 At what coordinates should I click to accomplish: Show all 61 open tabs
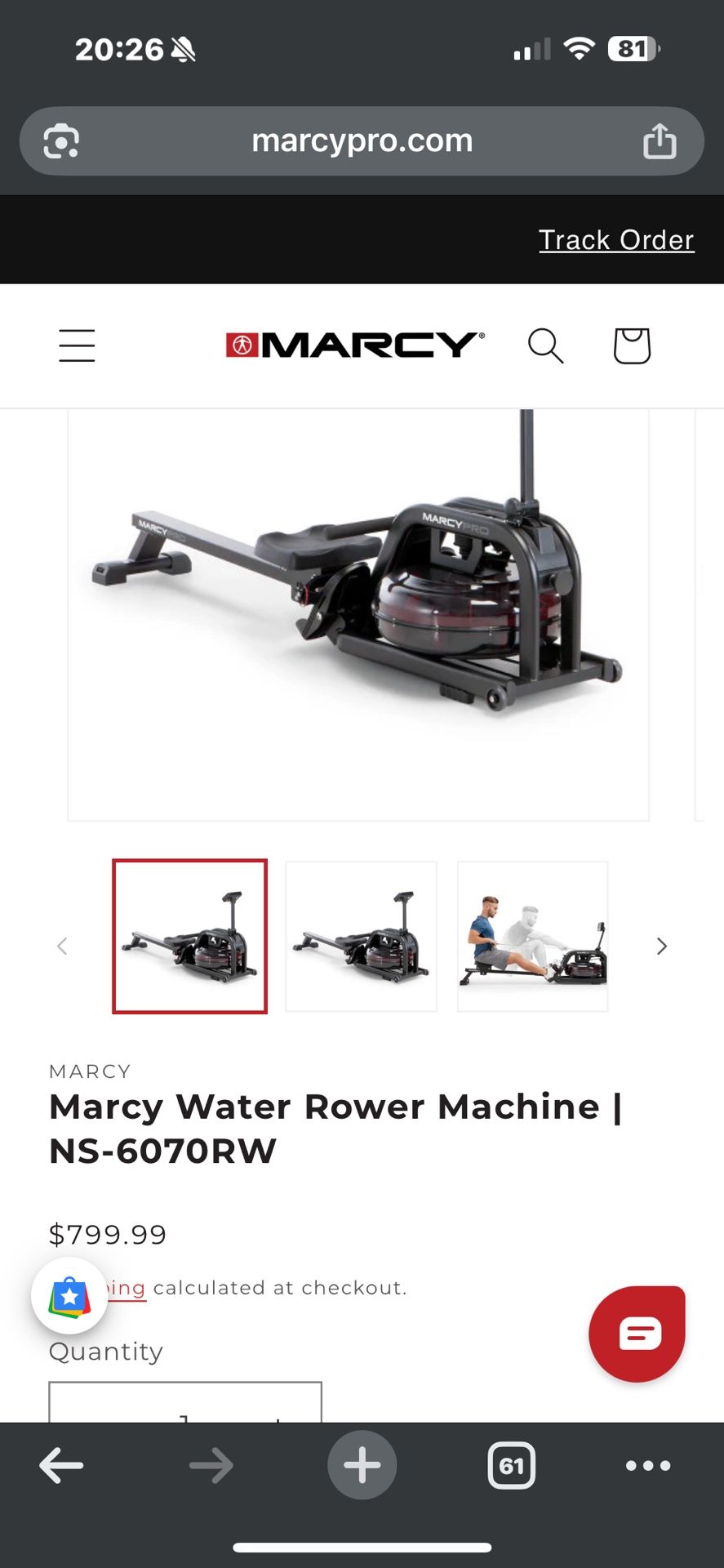pos(512,1464)
